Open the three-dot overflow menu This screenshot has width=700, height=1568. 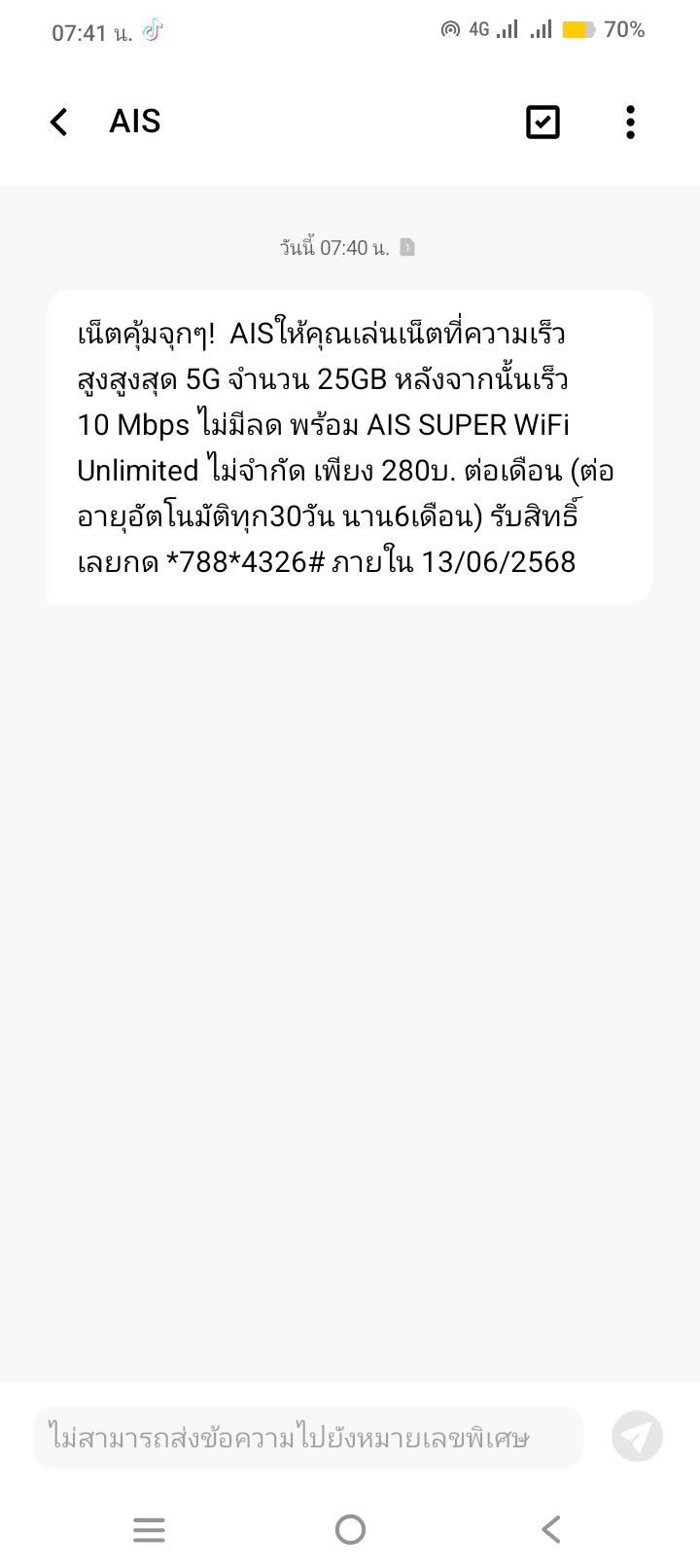630,123
